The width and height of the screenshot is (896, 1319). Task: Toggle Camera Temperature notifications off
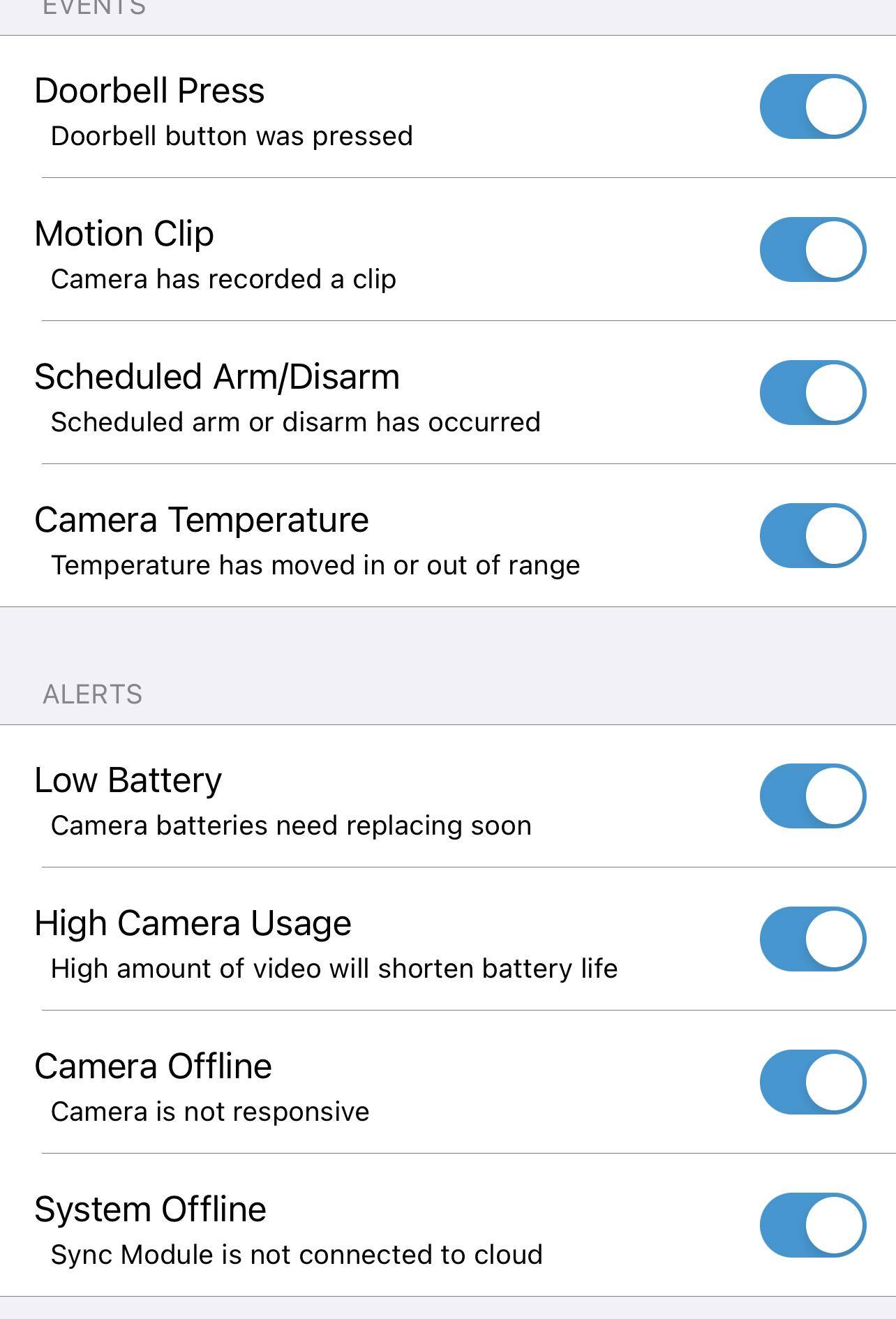[813, 536]
